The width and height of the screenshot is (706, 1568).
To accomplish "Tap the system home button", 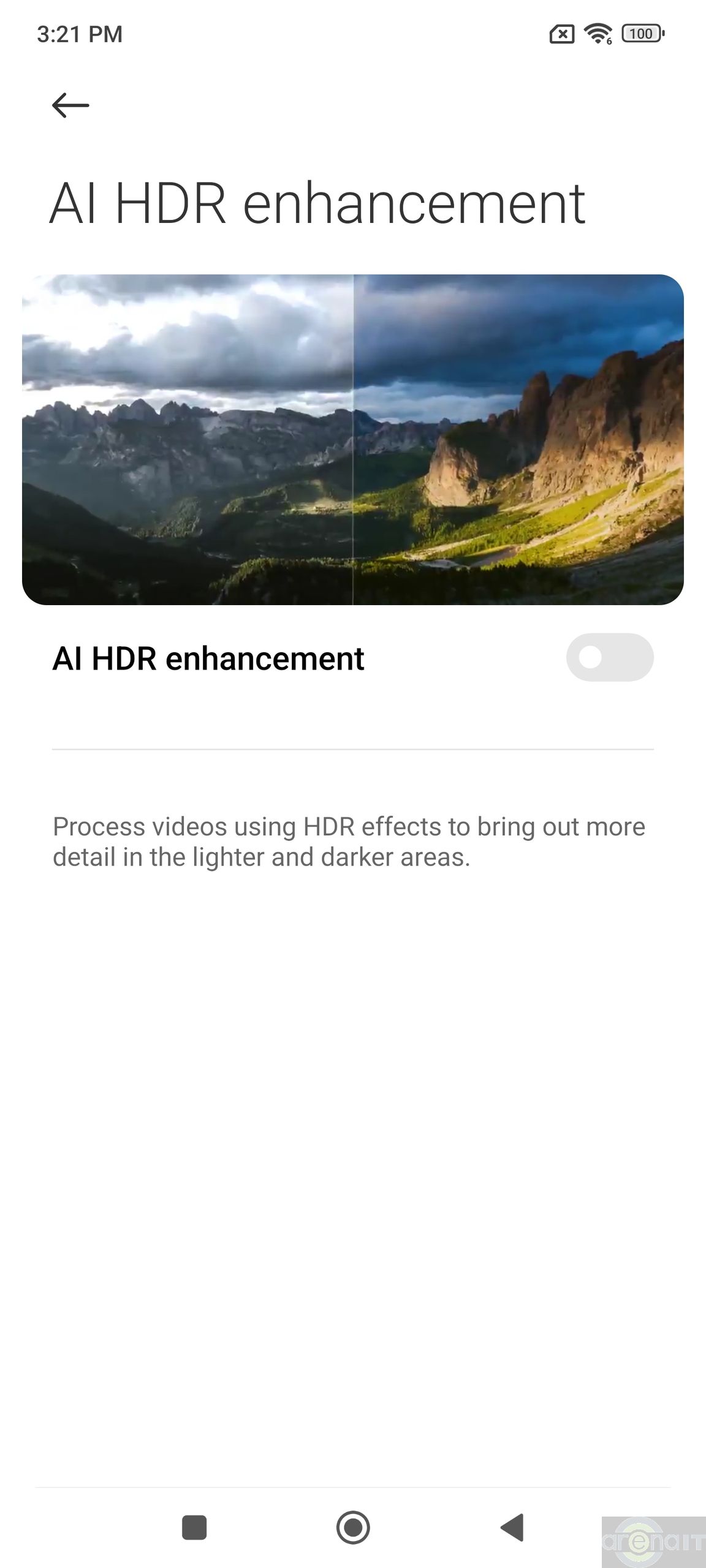I will click(353, 1527).
